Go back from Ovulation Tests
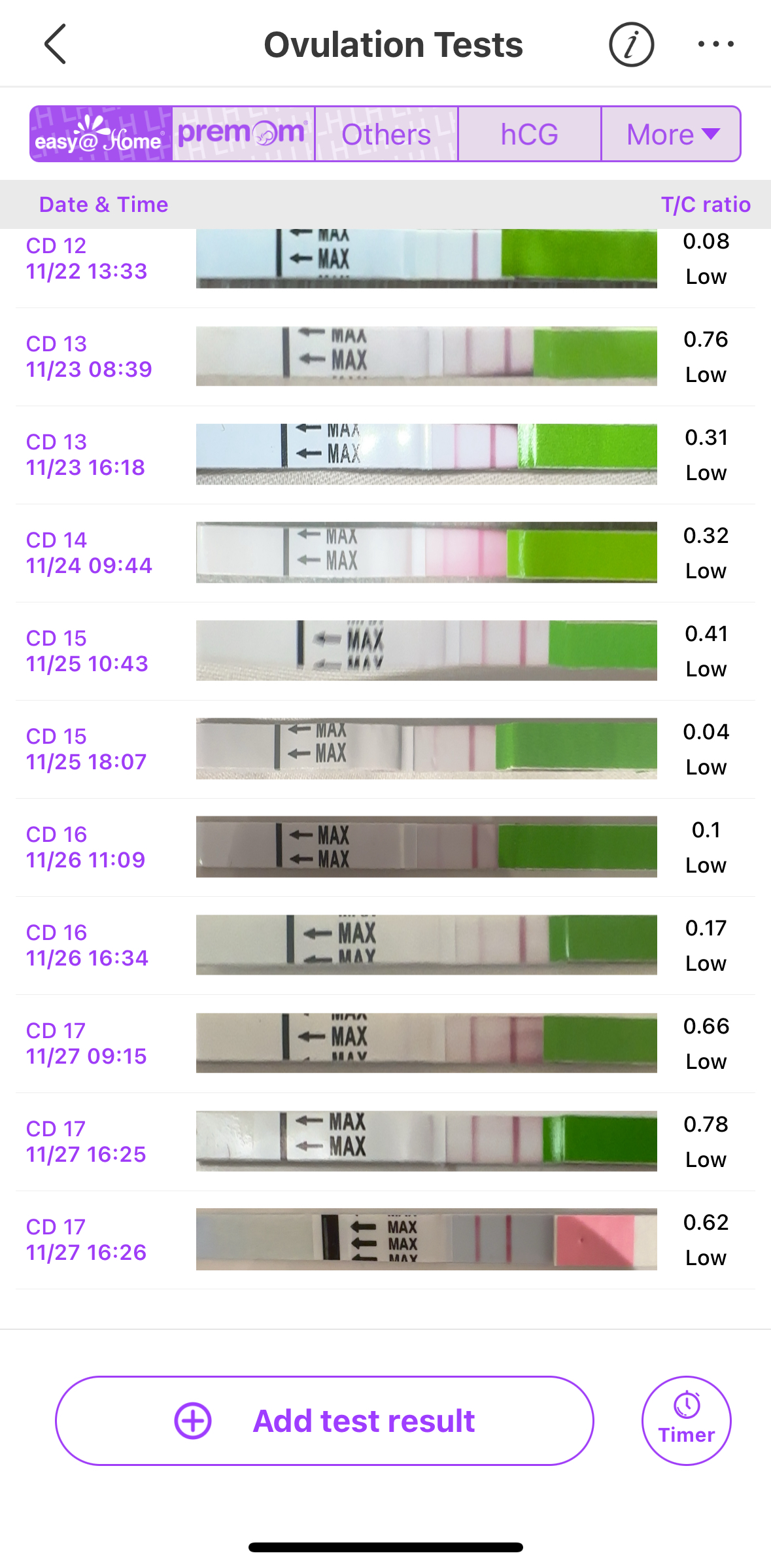The width and height of the screenshot is (771, 1568). pyautogui.click(x=55, y=44)
